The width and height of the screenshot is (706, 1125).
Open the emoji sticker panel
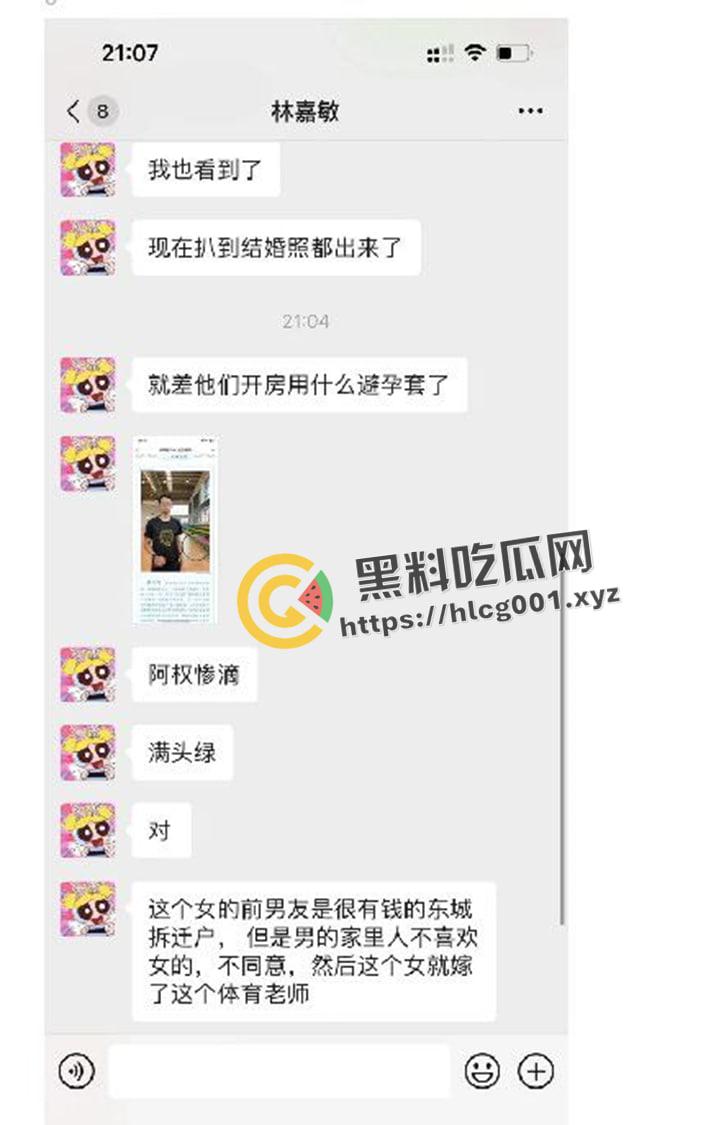point(482,1071)
